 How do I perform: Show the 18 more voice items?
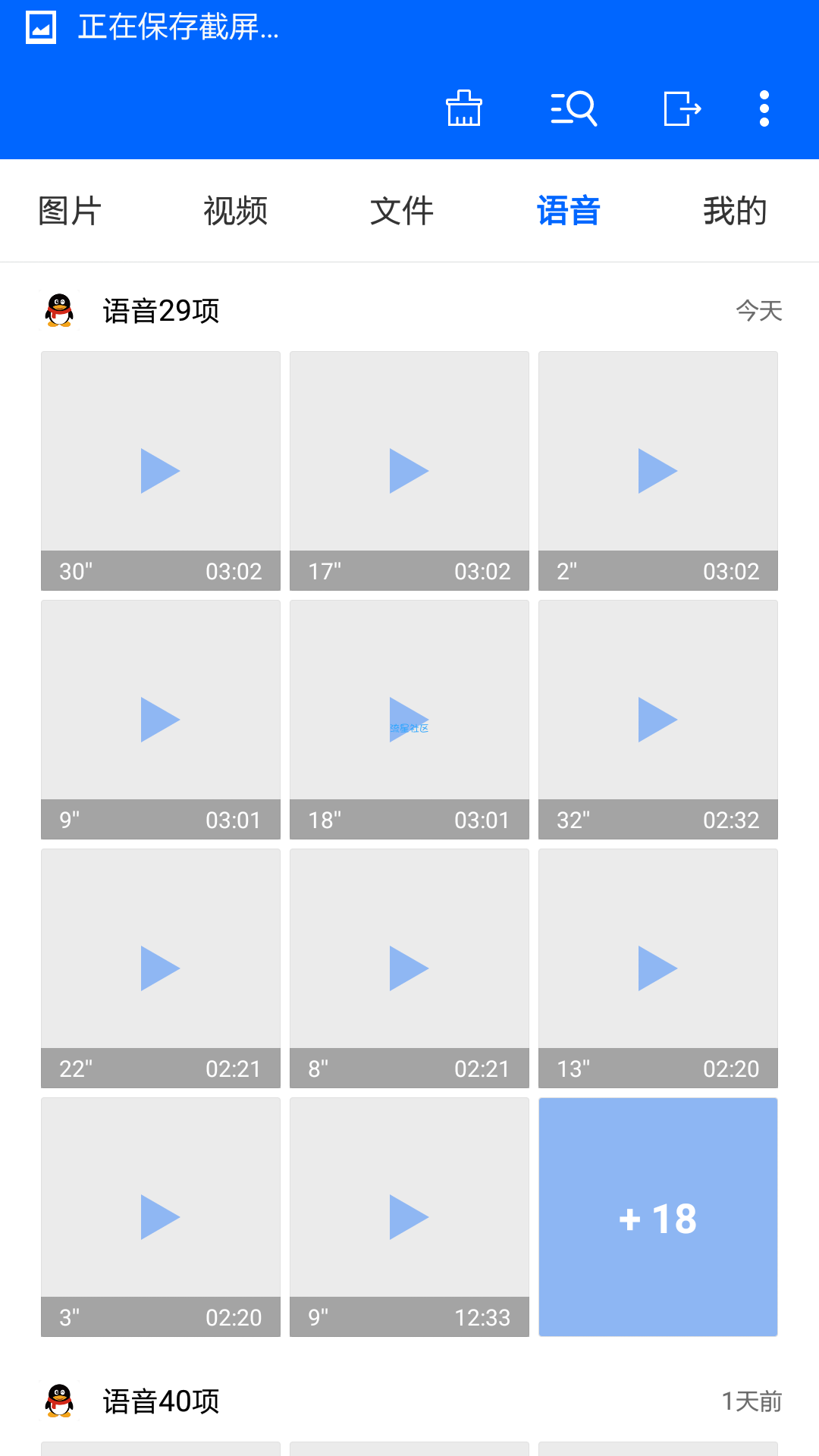[658, 1217]
